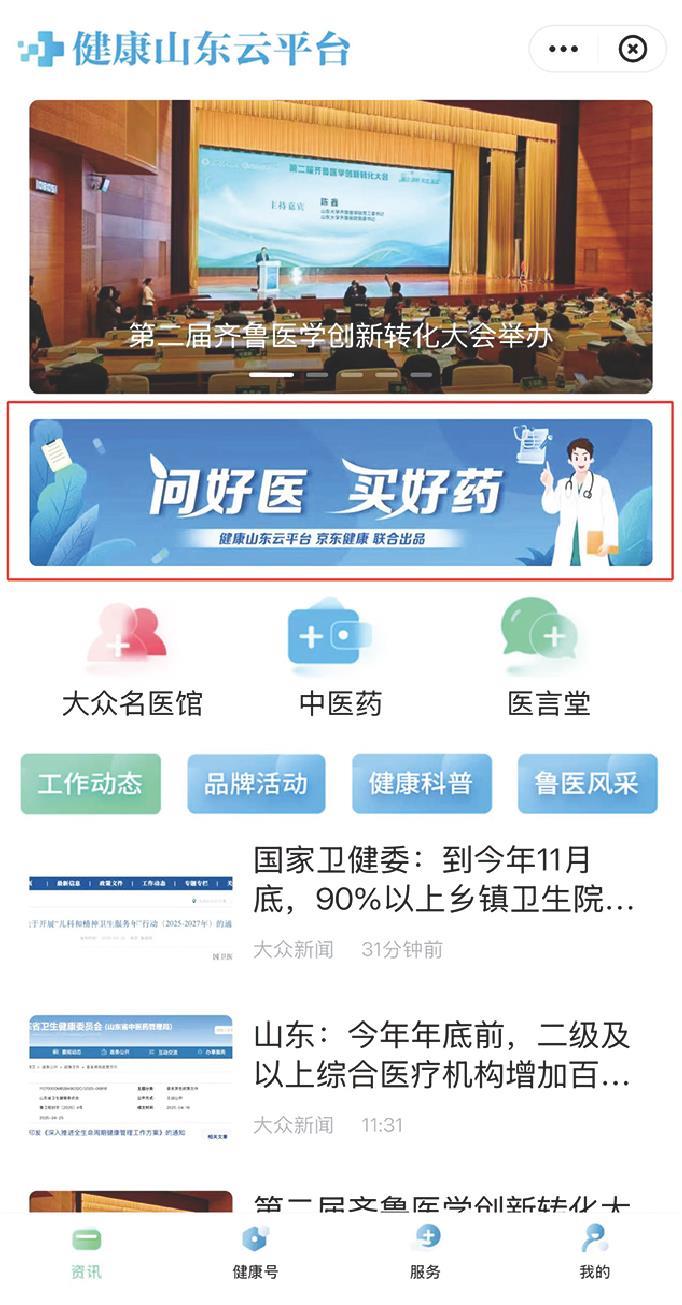Viewport: 682px width, 1305px height.
Task: Switch to the 健康号 tab
Action: [255, 1252]
